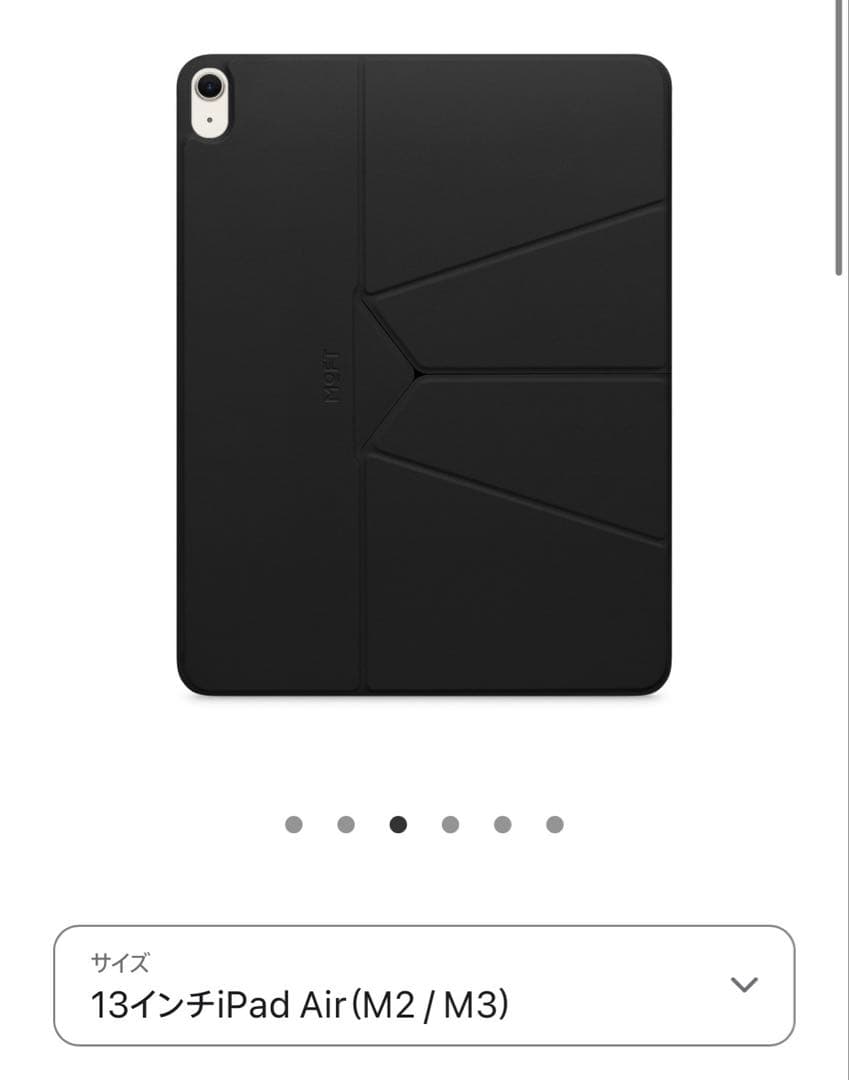
Task: Select the second carousel indicator dot
Action: tap(345, 826)
